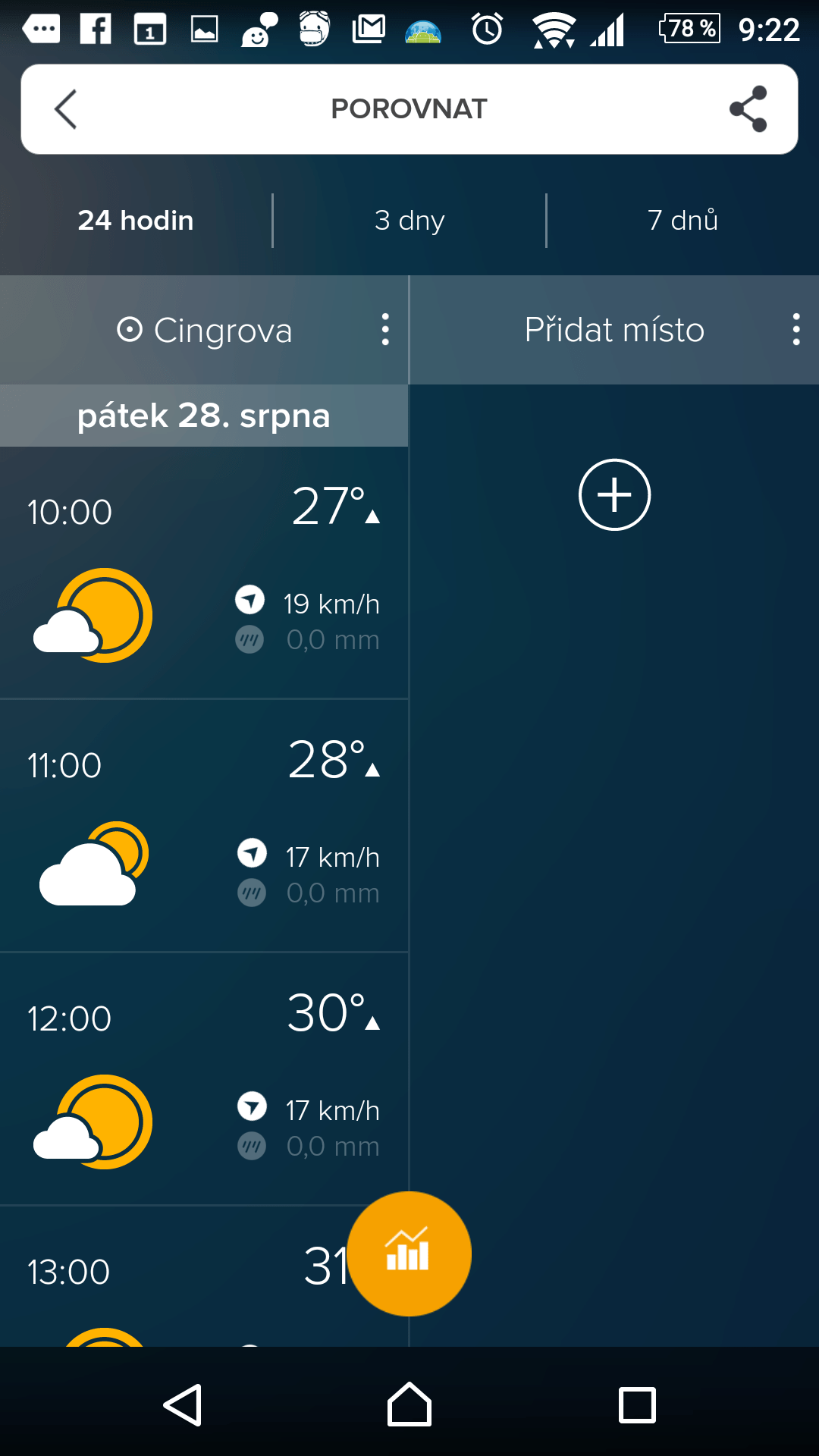Image resolution: width=819 pixels, height=1456 pixels.
Task: Share the weather comparison
Action: click(x=748, y=109)
